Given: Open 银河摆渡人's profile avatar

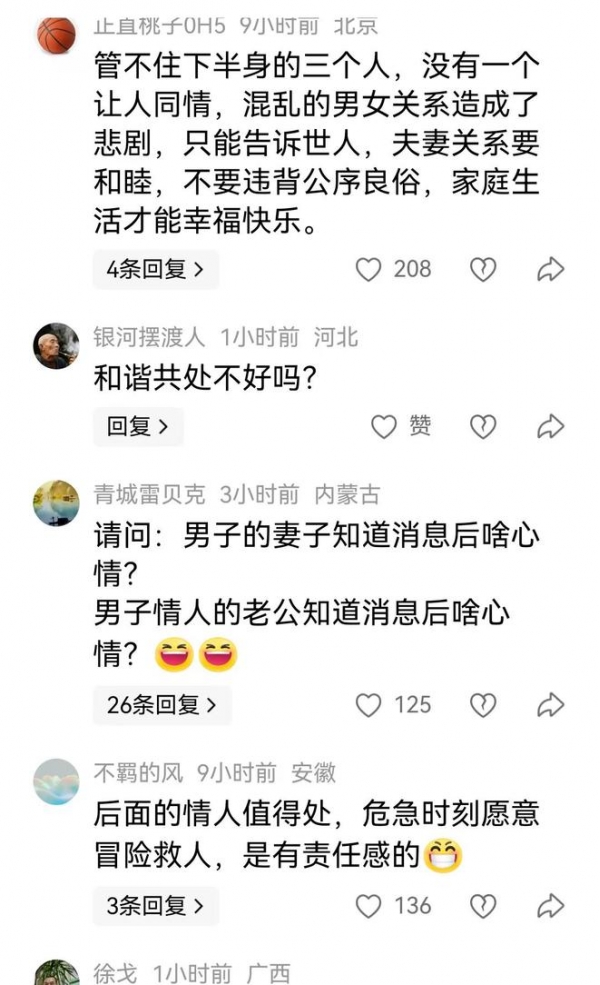Looking at the screenshot, I should click(56, 346).
